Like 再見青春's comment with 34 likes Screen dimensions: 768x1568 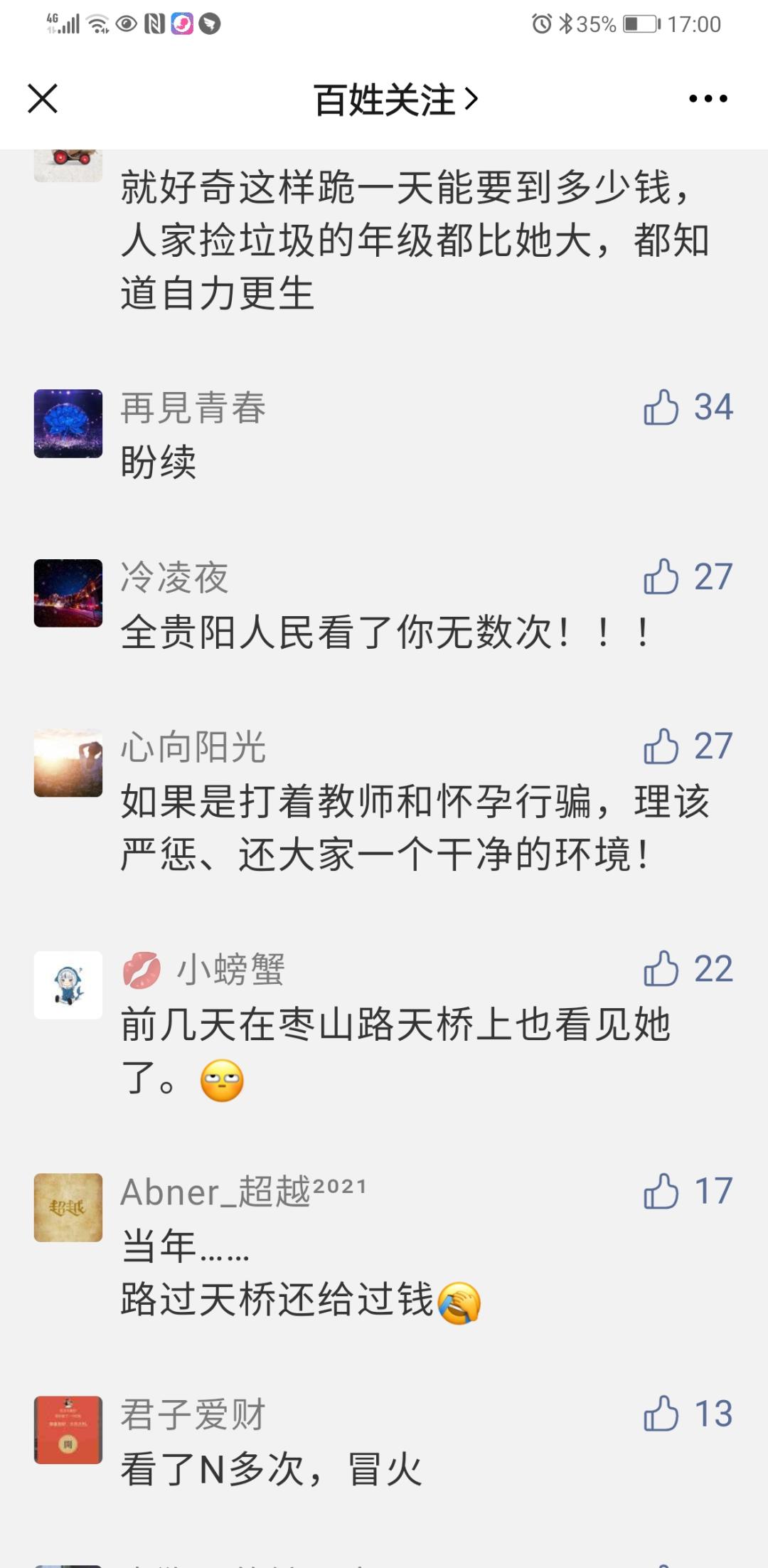(x=661, y=408)
